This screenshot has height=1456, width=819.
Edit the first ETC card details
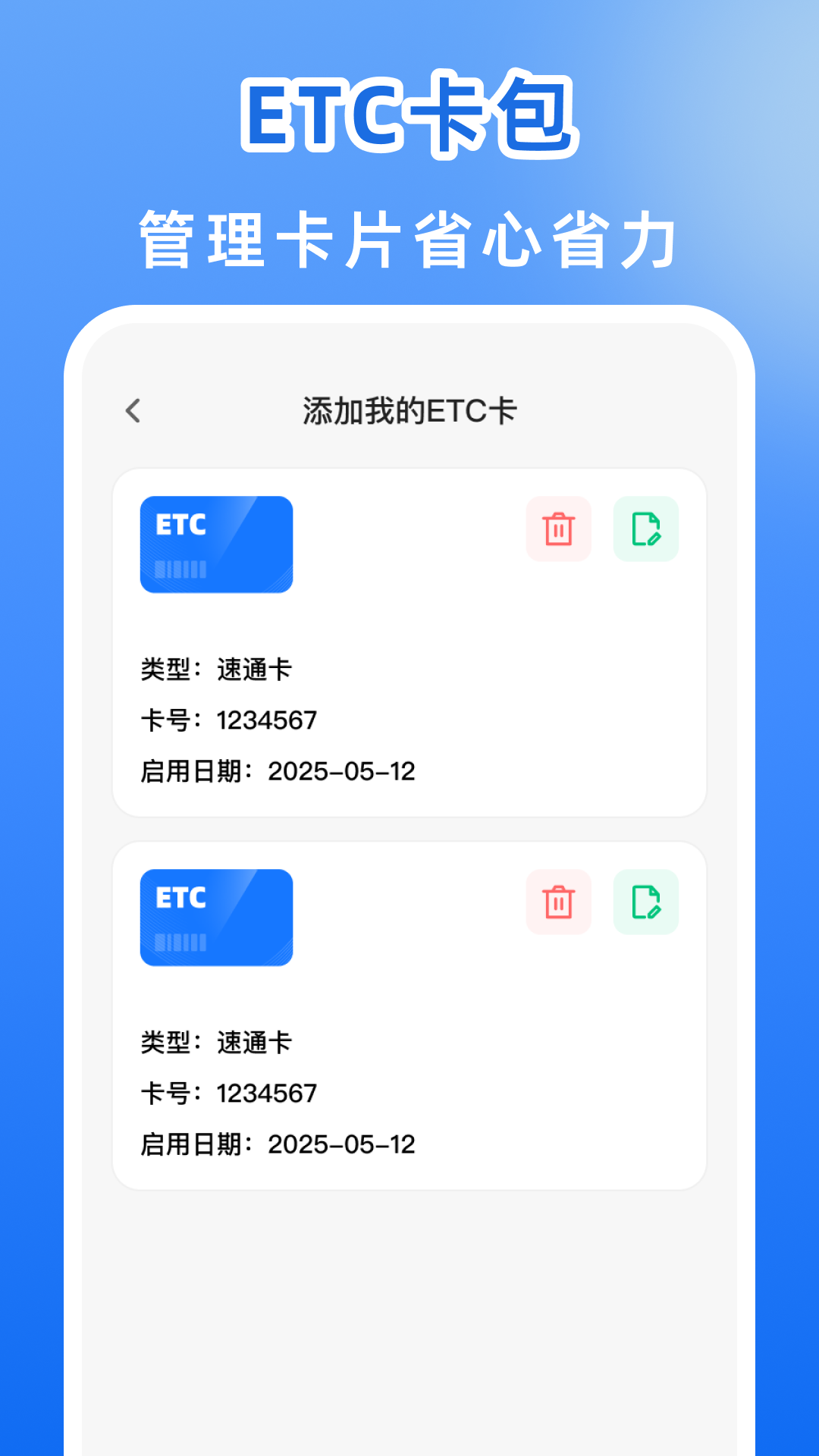645,529
